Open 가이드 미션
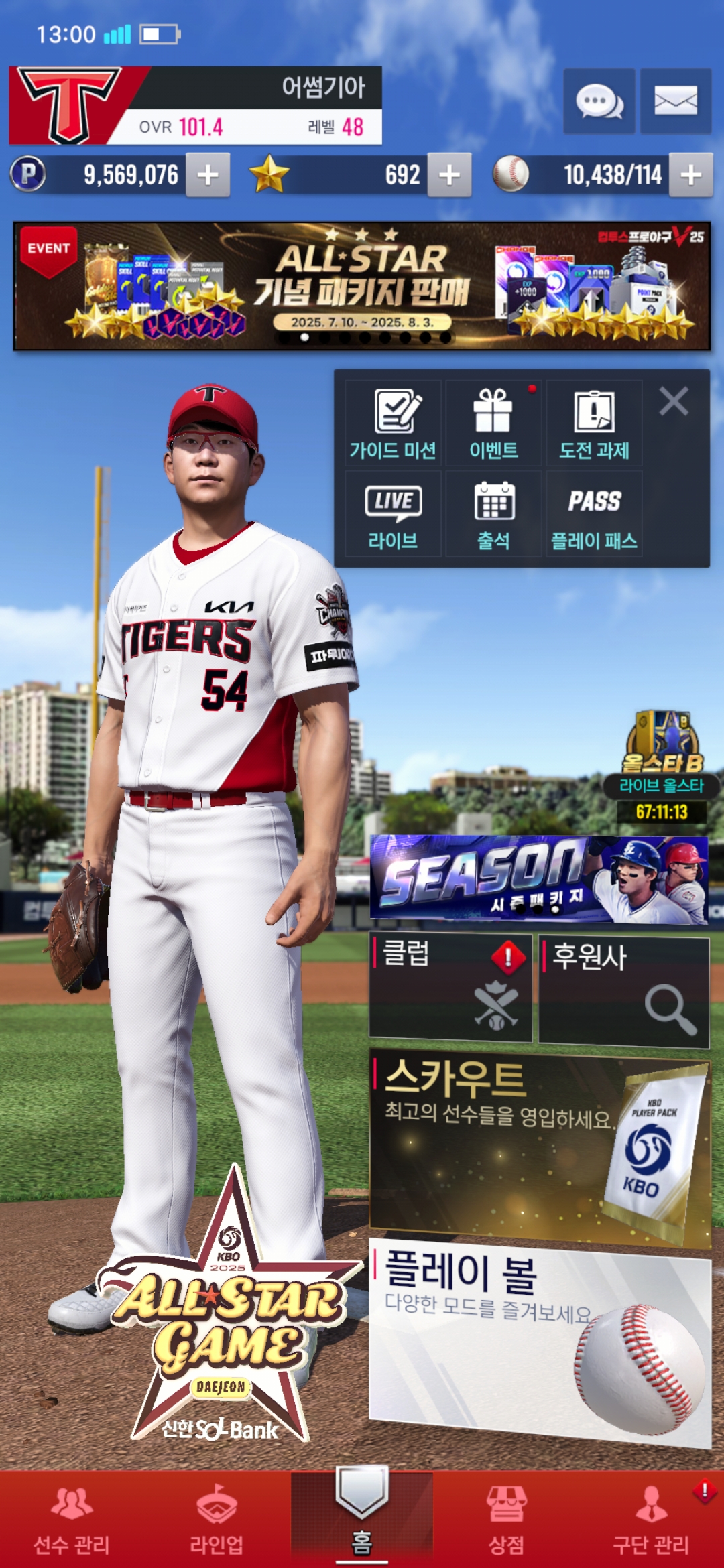The height and width of the screenshot is (1568, 724). [393, 423]
